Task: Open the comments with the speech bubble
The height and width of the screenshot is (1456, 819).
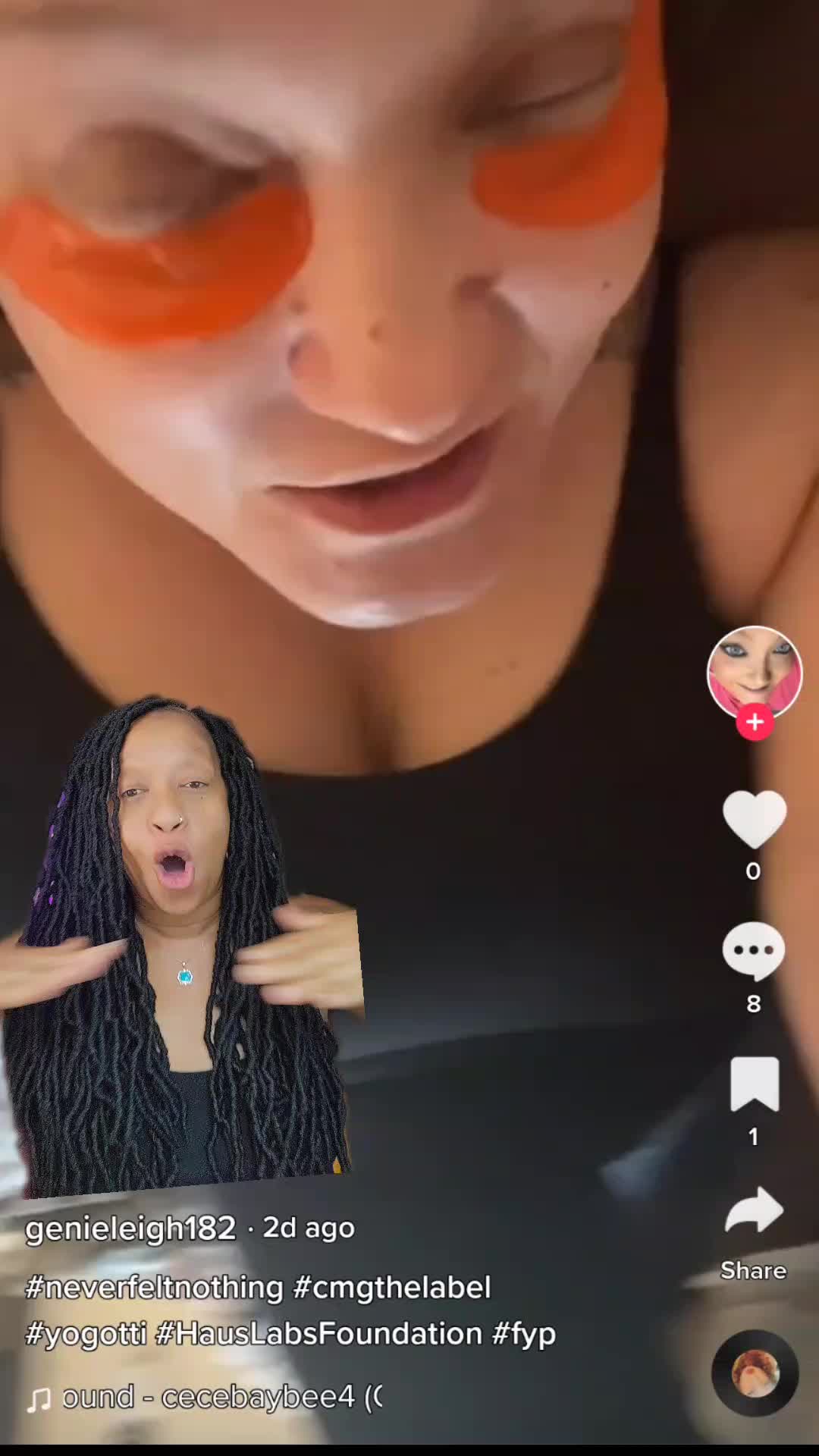Action: (754, 951)
